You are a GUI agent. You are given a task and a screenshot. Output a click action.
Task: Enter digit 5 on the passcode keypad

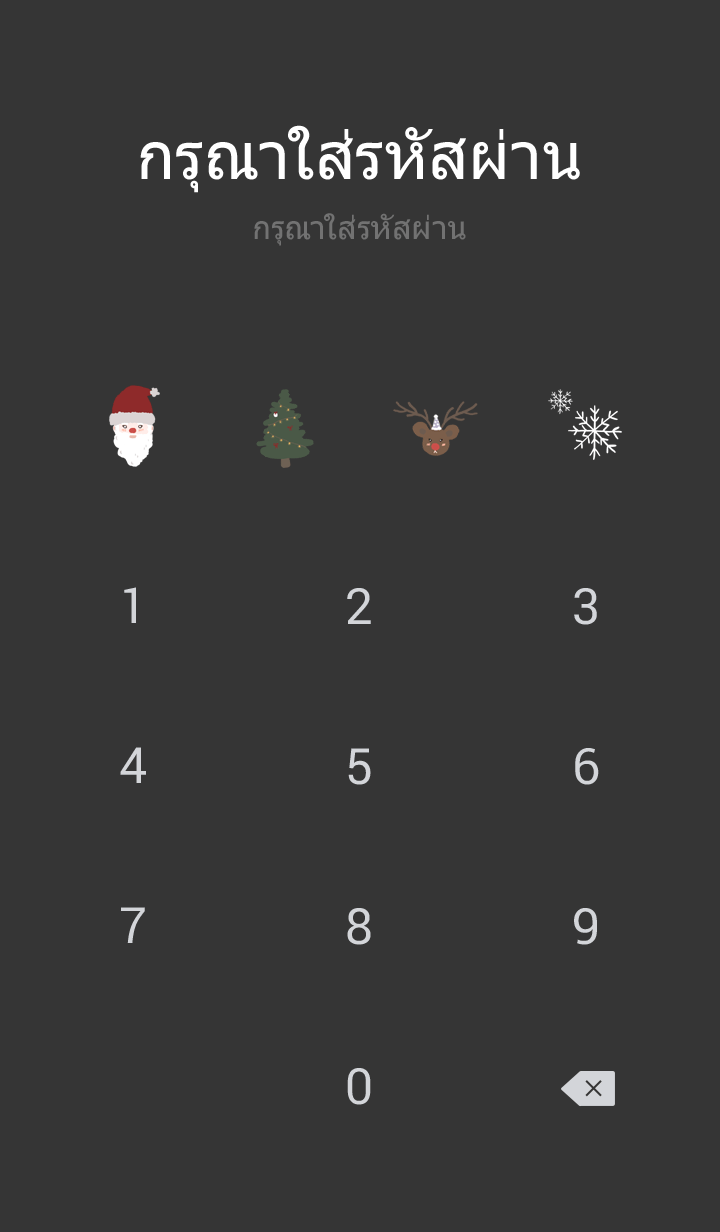click(359, 767)
